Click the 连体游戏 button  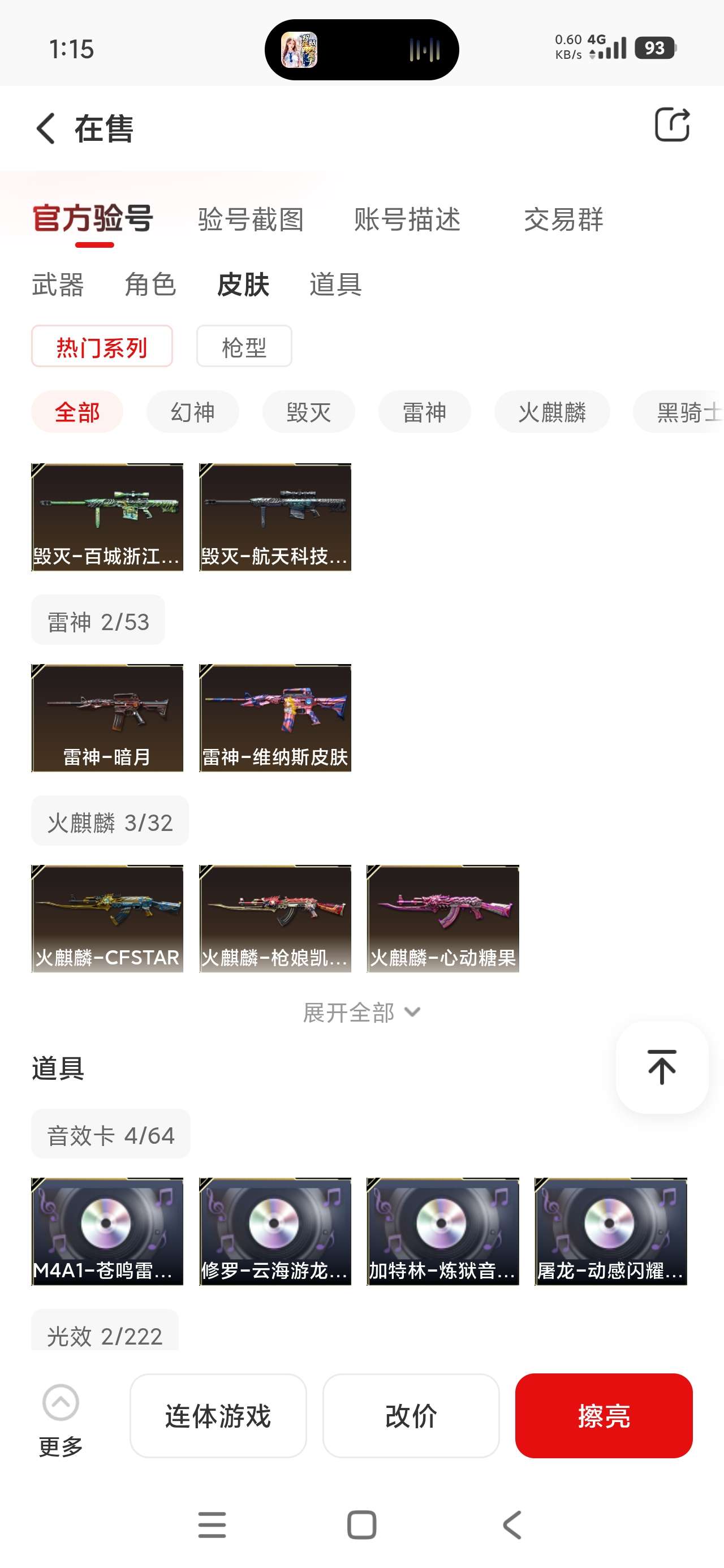pos(217,1415)
